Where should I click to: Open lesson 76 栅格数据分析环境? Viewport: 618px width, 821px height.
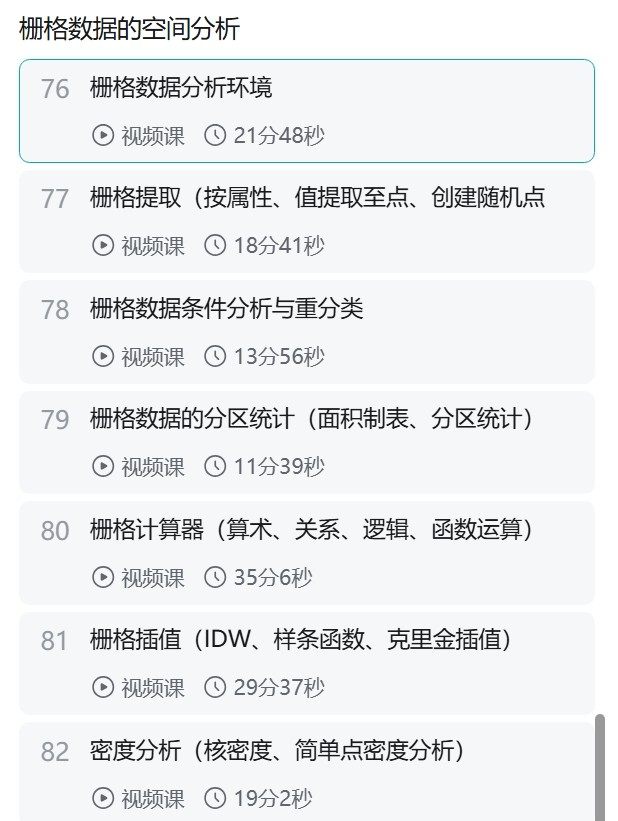coord(180,88)
